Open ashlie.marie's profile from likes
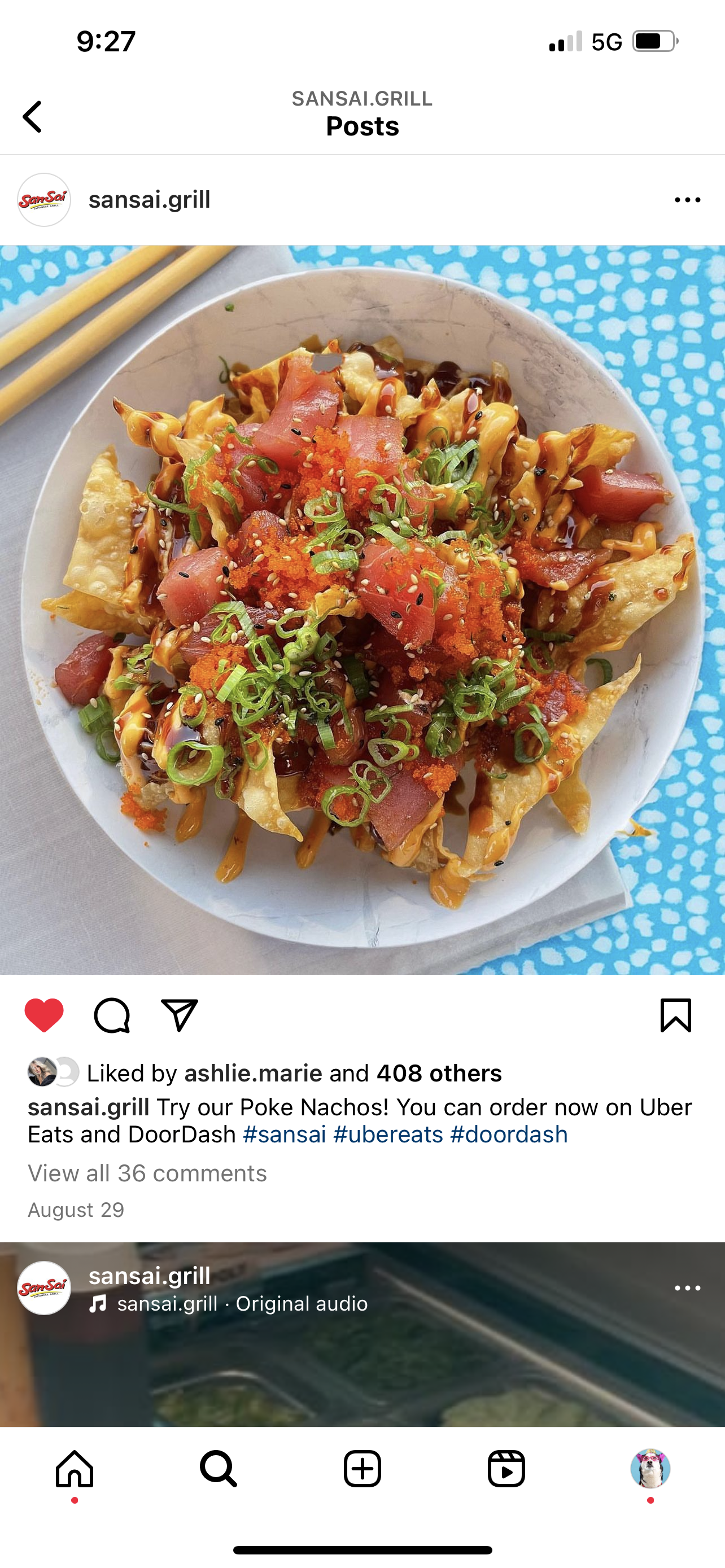Image resolution: width=725 pixels, height=1568 pixels. (x=252, y=1073)
